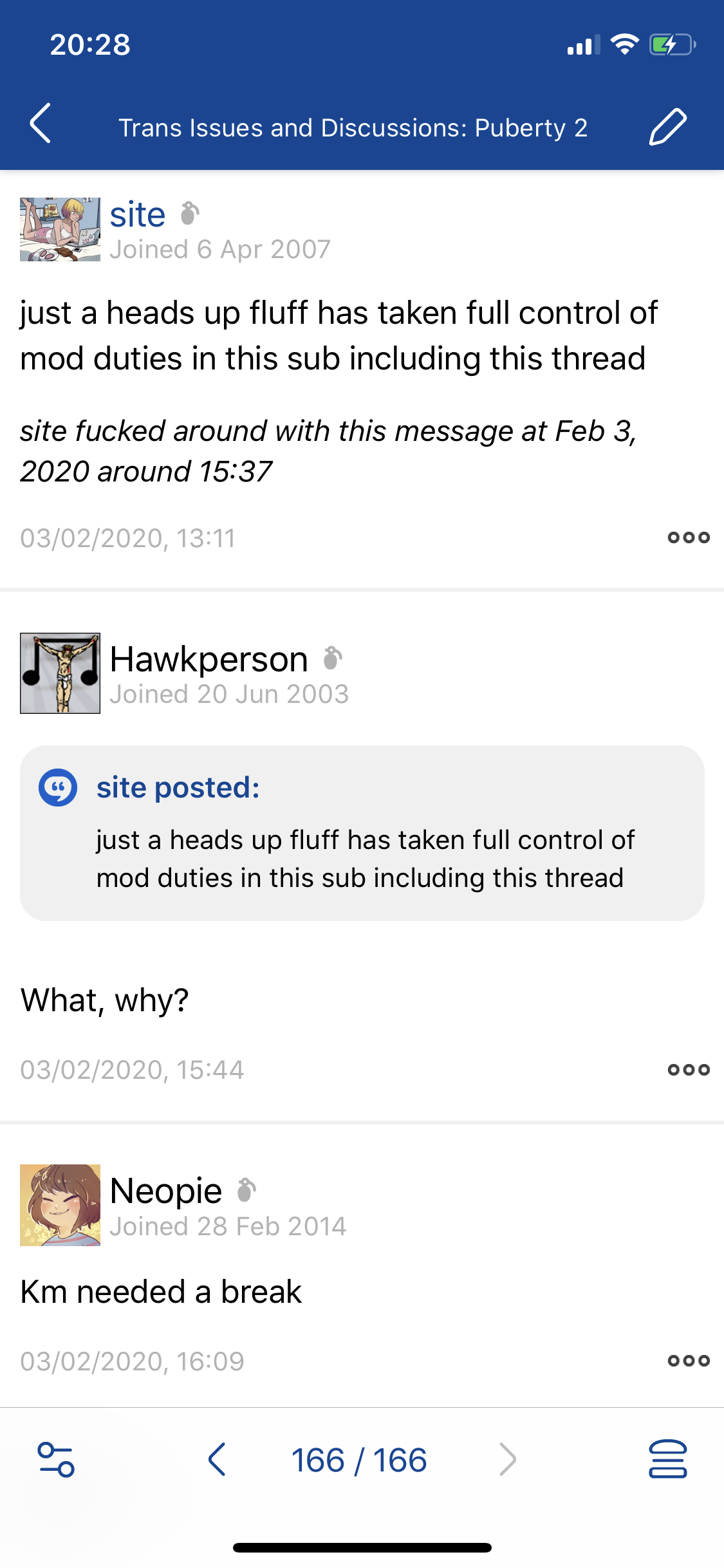
Task: Go back from the Trans Issues thread
Action: tap(40, 123)
